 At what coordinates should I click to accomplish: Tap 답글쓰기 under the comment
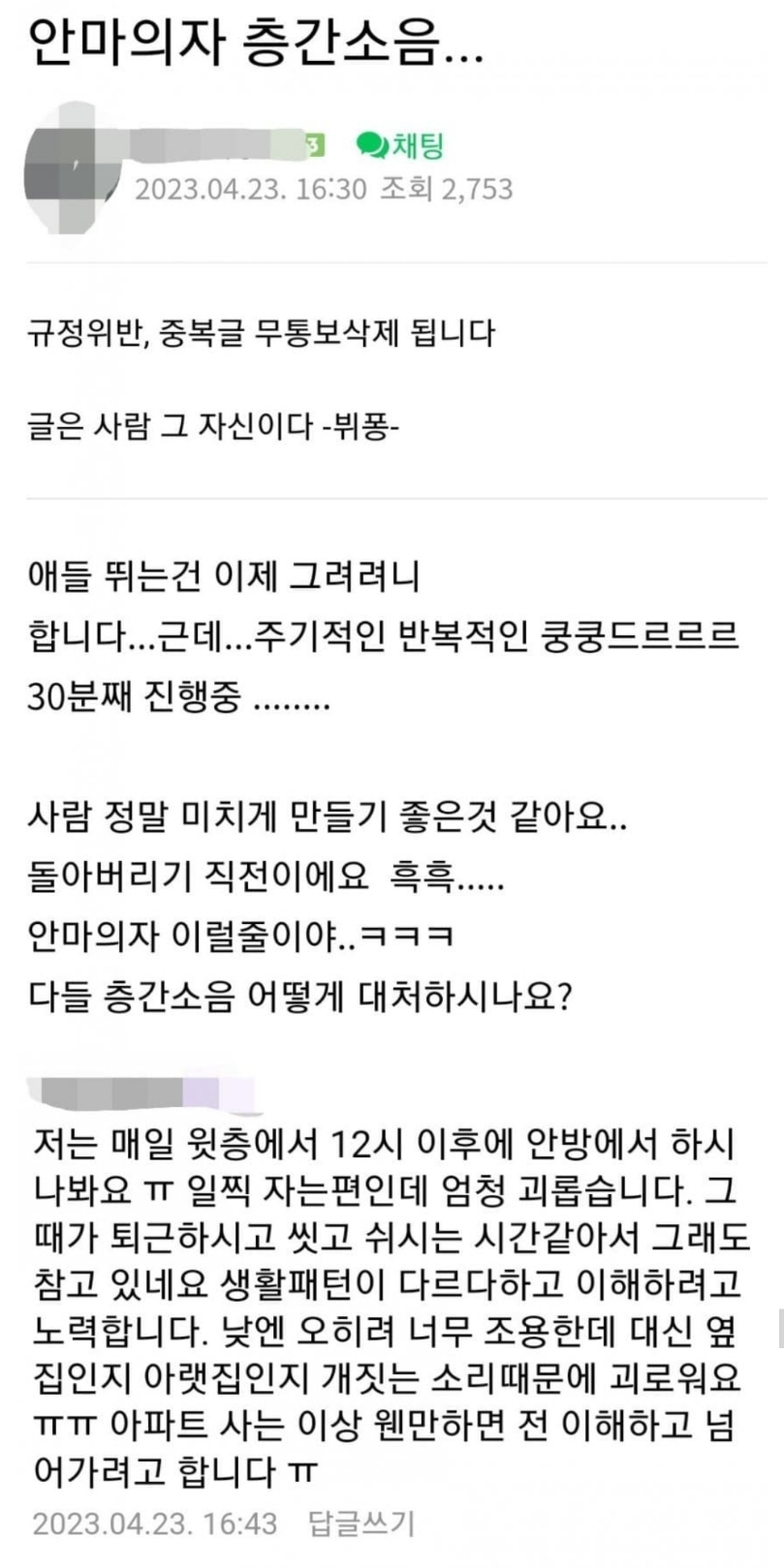click(x=361, y=1523)
